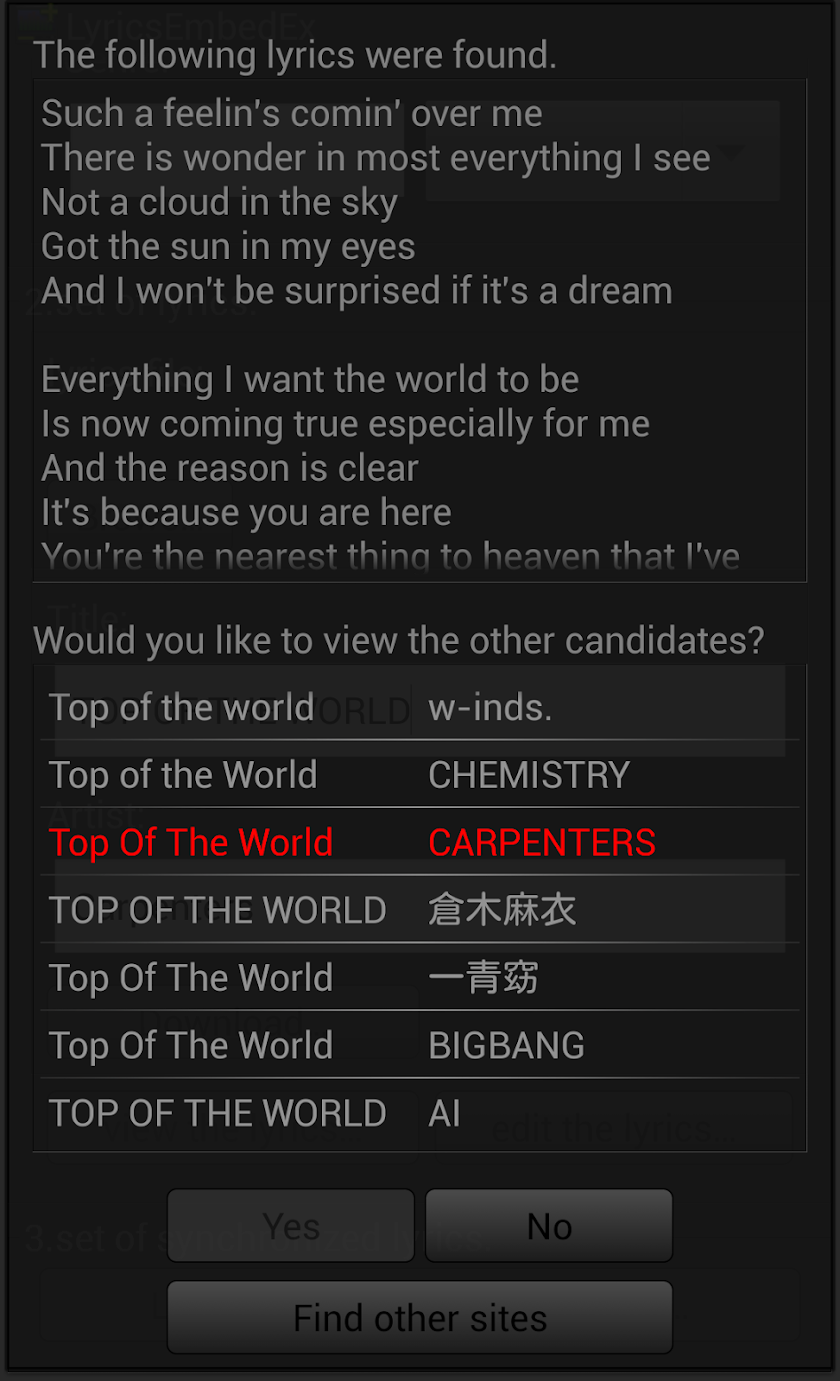This screenshot has height=1381, width=840.
Task: Select the 一青窈 Top Of The World candidate
Action: (x=419, y=978)
